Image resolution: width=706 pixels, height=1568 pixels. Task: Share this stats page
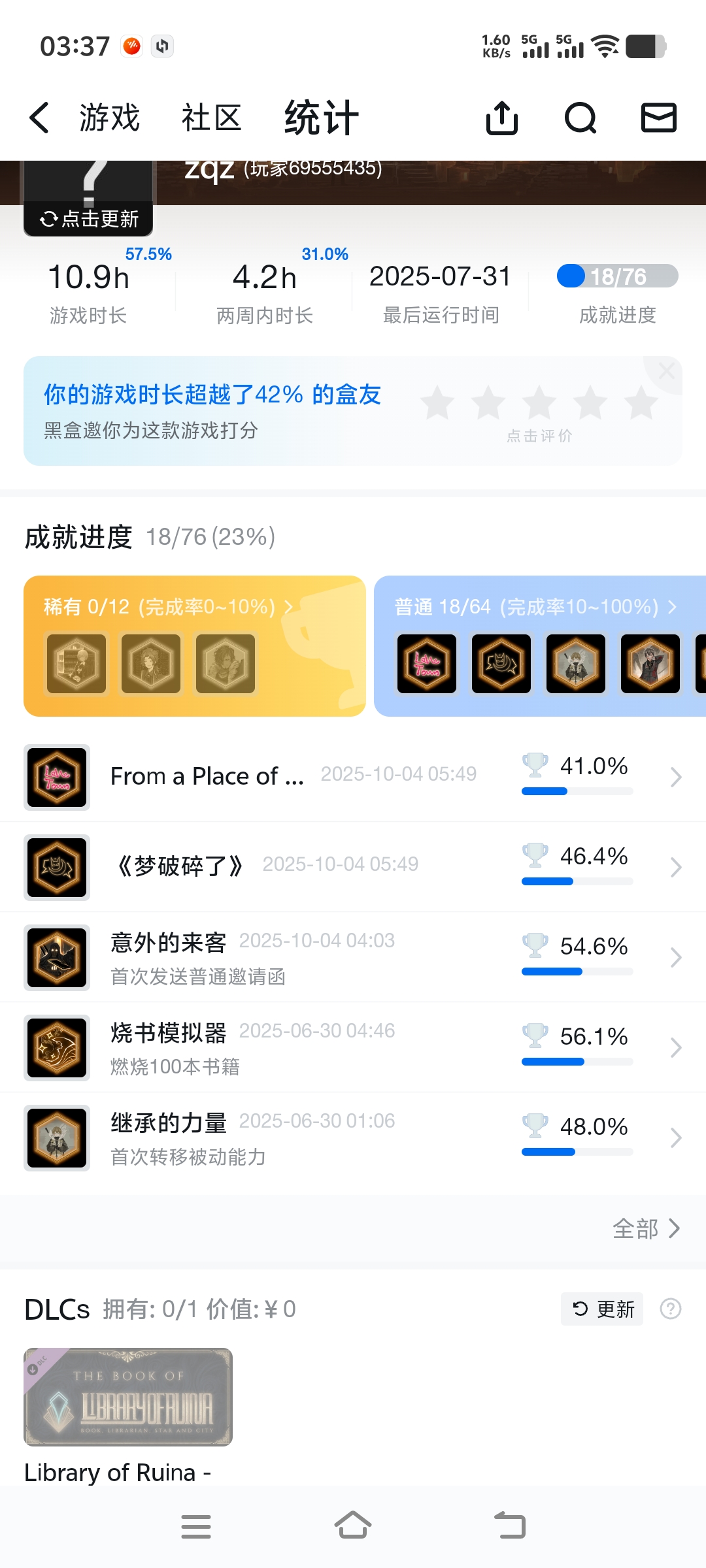coord(501,118)
